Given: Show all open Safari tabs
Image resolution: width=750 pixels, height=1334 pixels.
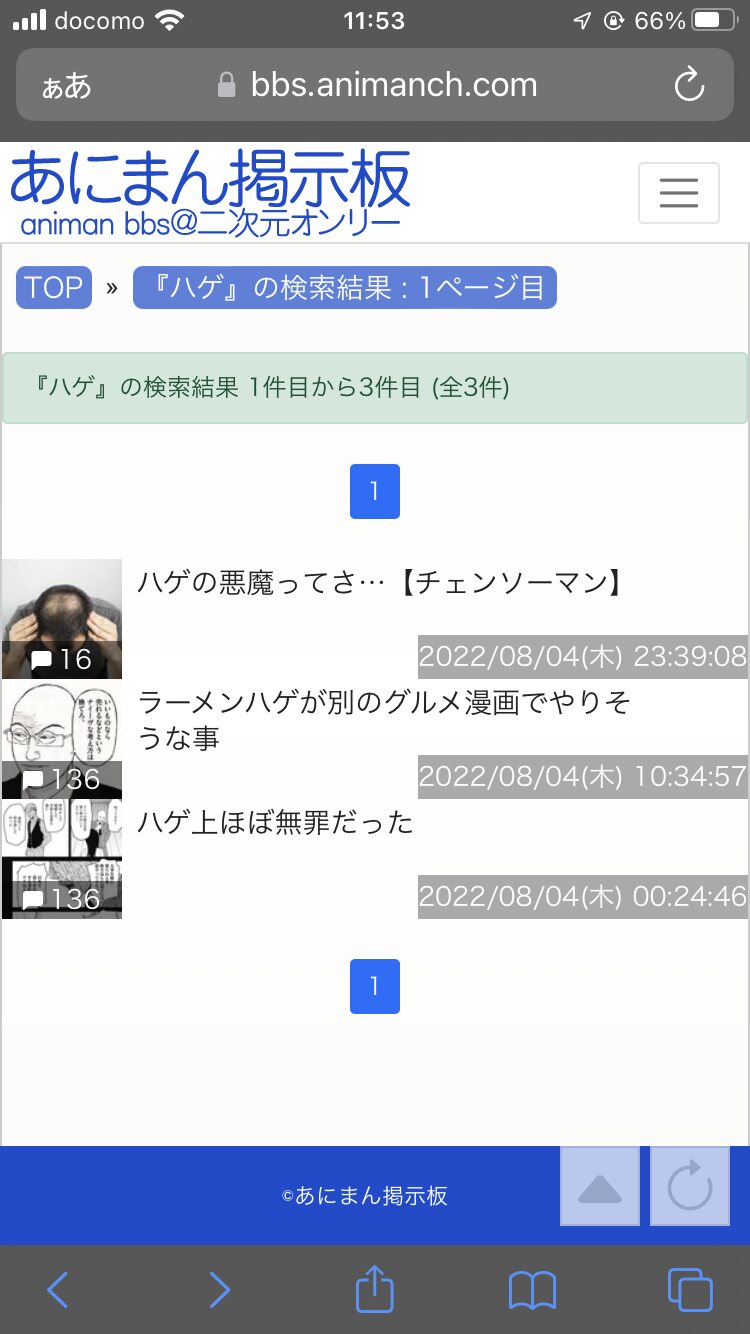Looking at the screenshot, I should tap(689, 1290).
